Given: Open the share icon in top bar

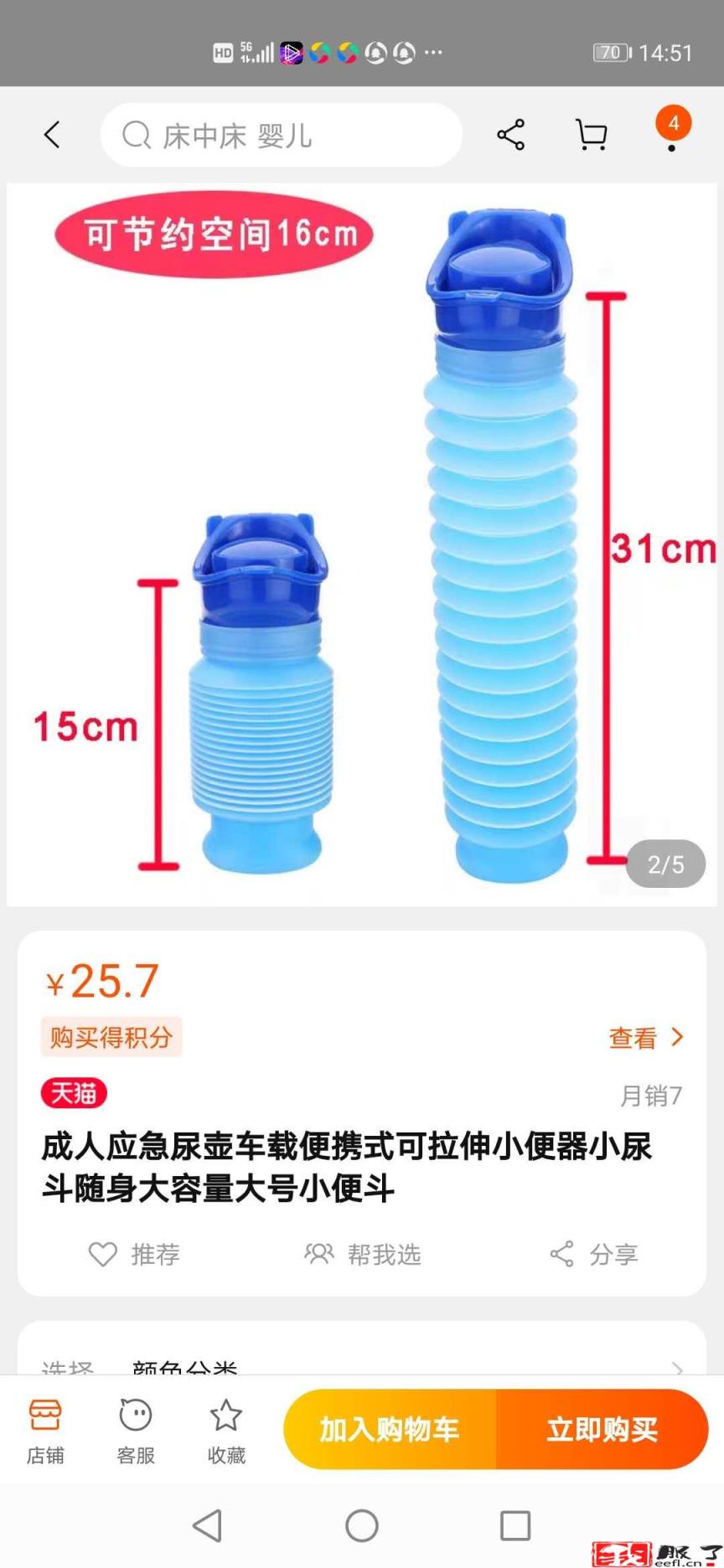Looking at the screenshot, I should click(x=510, y=135).
